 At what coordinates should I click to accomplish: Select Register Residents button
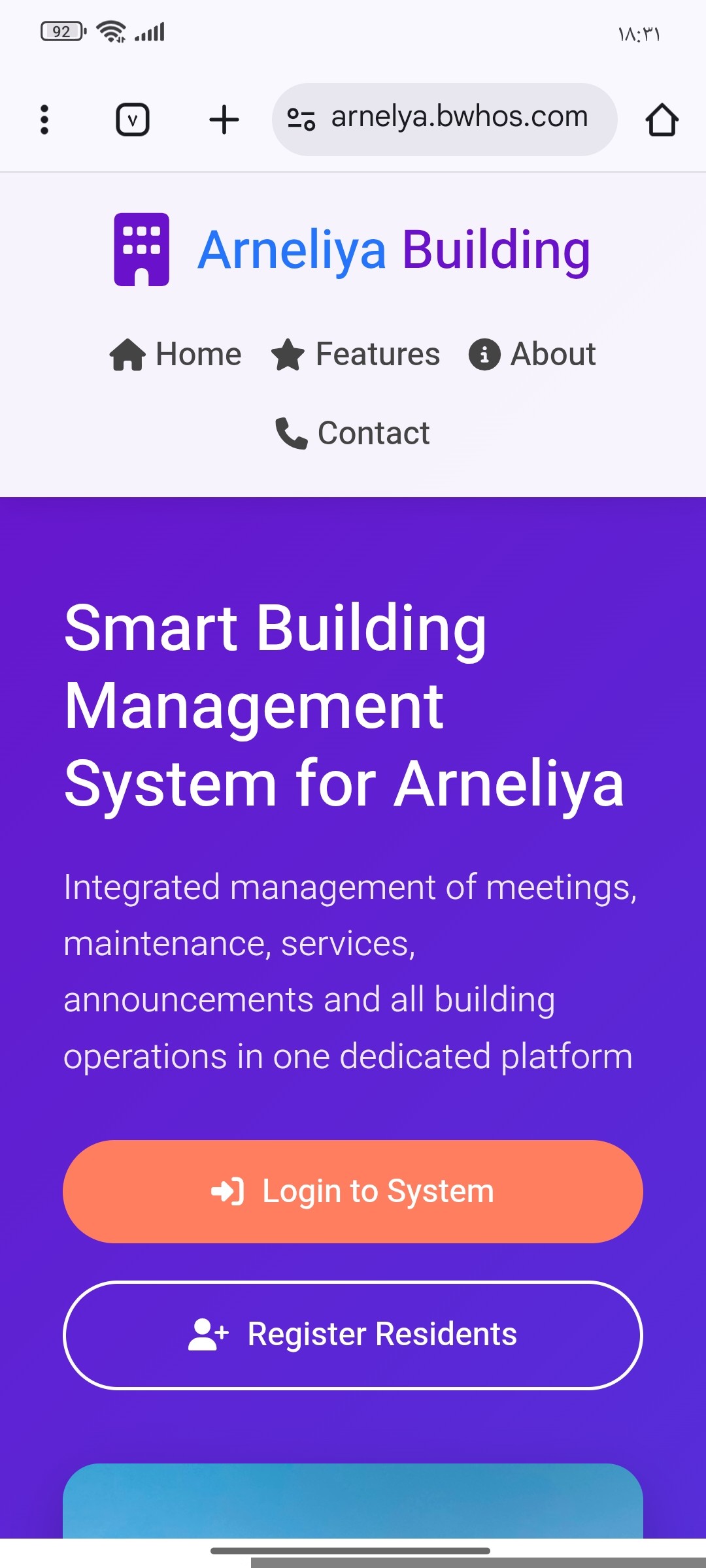353,1335
